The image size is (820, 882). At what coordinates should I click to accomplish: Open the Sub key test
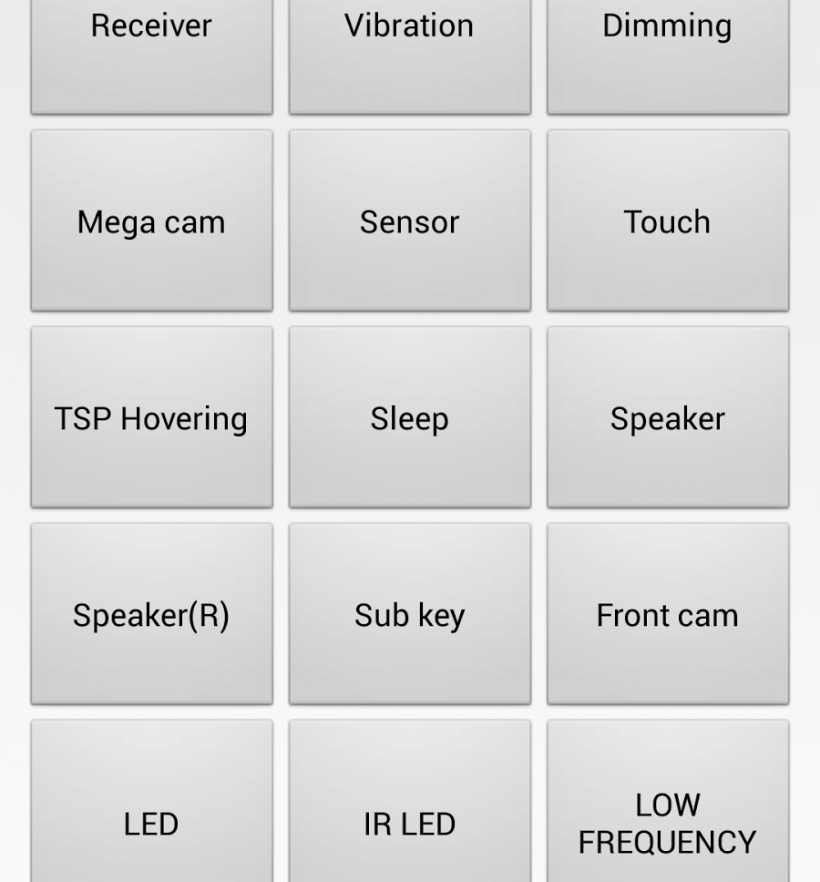(x=409, y=614)
